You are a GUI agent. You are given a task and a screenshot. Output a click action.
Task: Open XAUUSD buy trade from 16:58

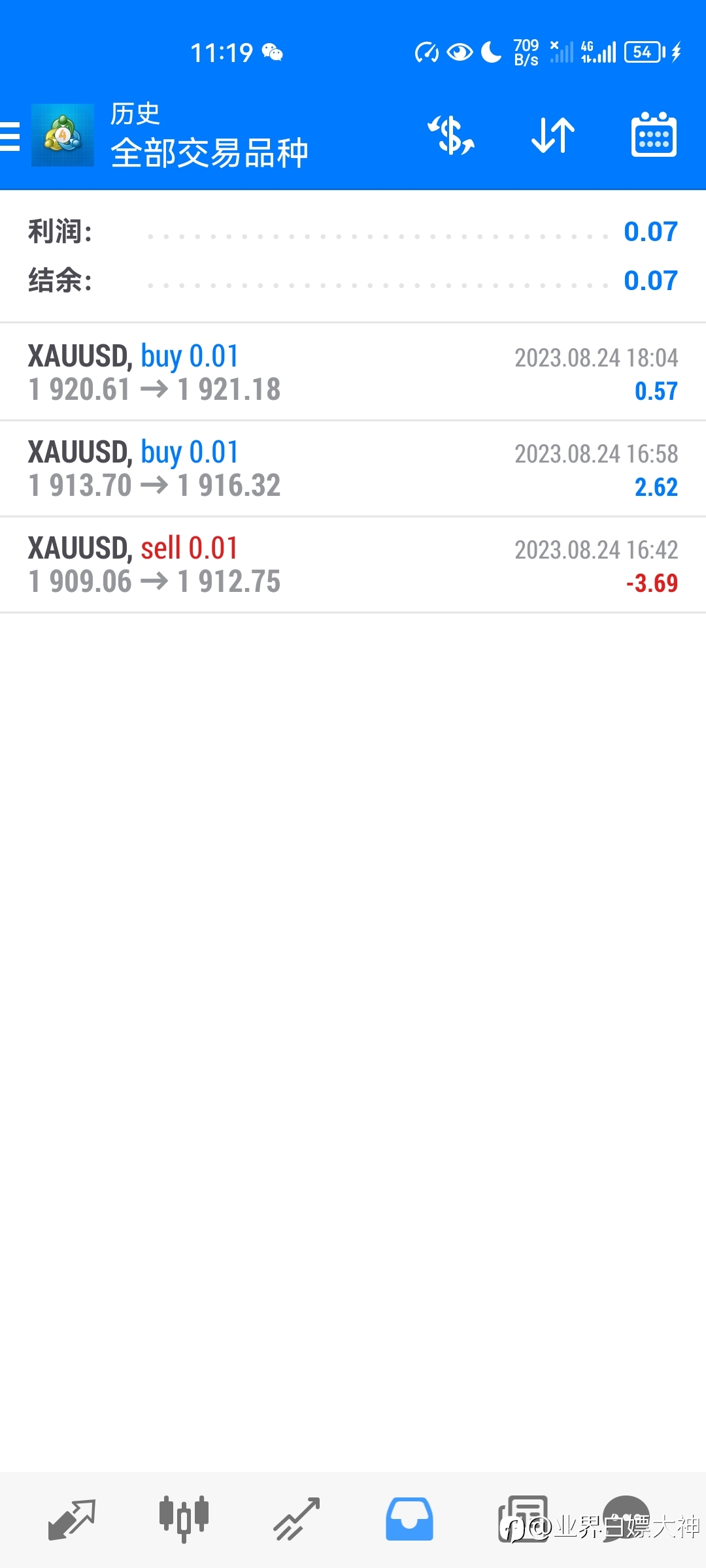(x=353, y=468)
